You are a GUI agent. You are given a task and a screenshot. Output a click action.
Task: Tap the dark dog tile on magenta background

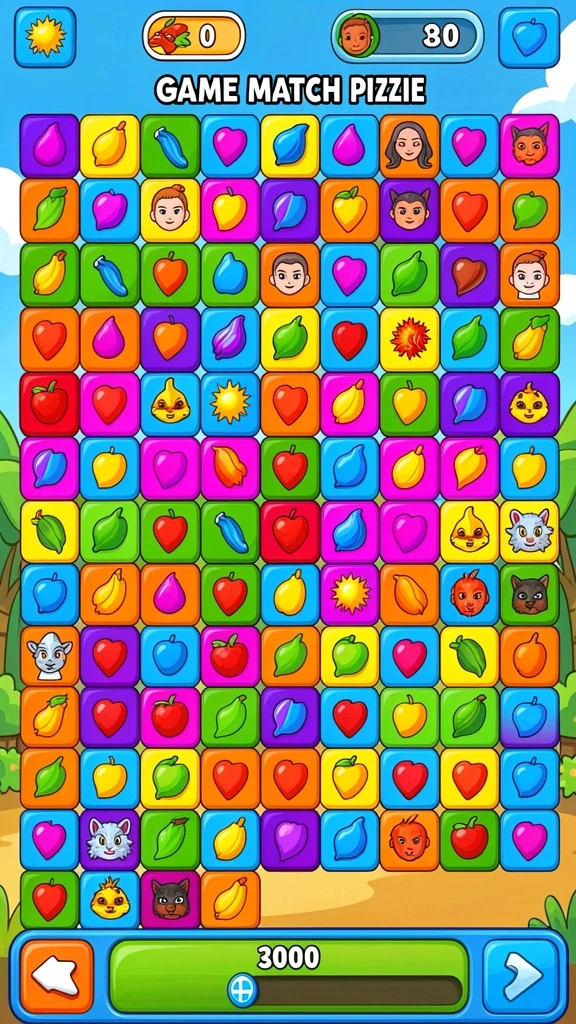pyautogui.click(x=170, y=899)
